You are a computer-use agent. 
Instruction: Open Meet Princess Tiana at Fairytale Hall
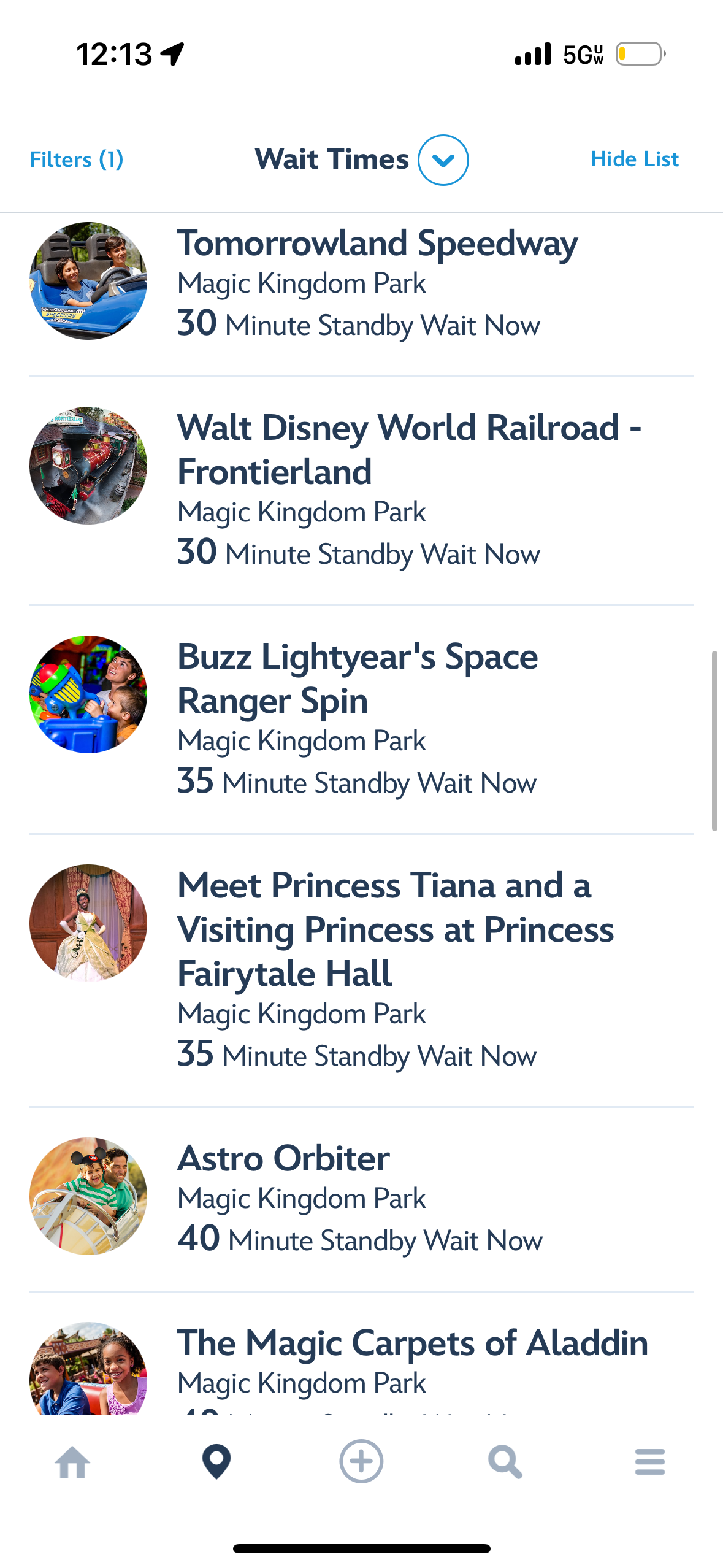pos(395,929)
